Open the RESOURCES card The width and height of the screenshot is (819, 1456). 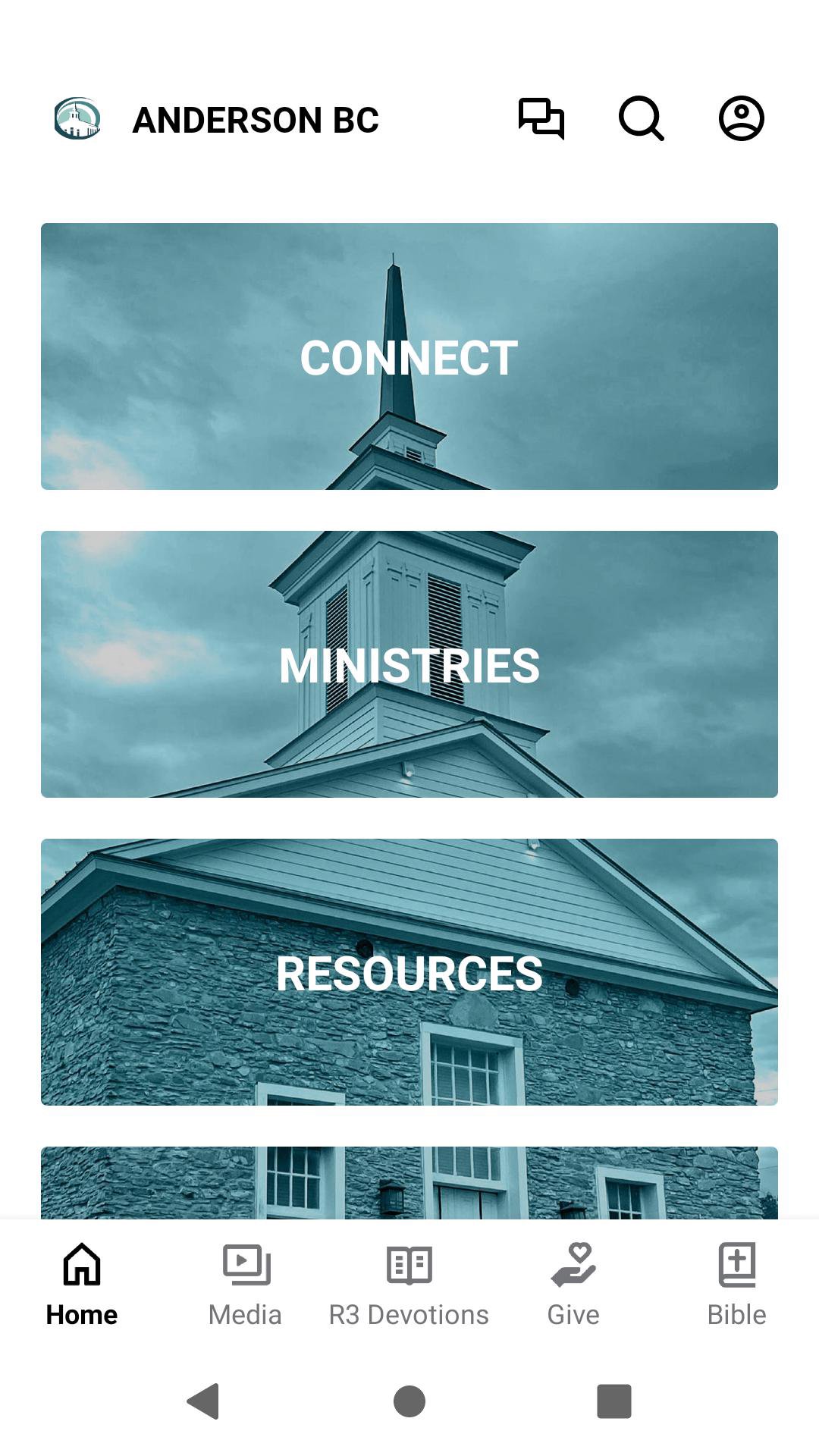[x=409, y=972]
